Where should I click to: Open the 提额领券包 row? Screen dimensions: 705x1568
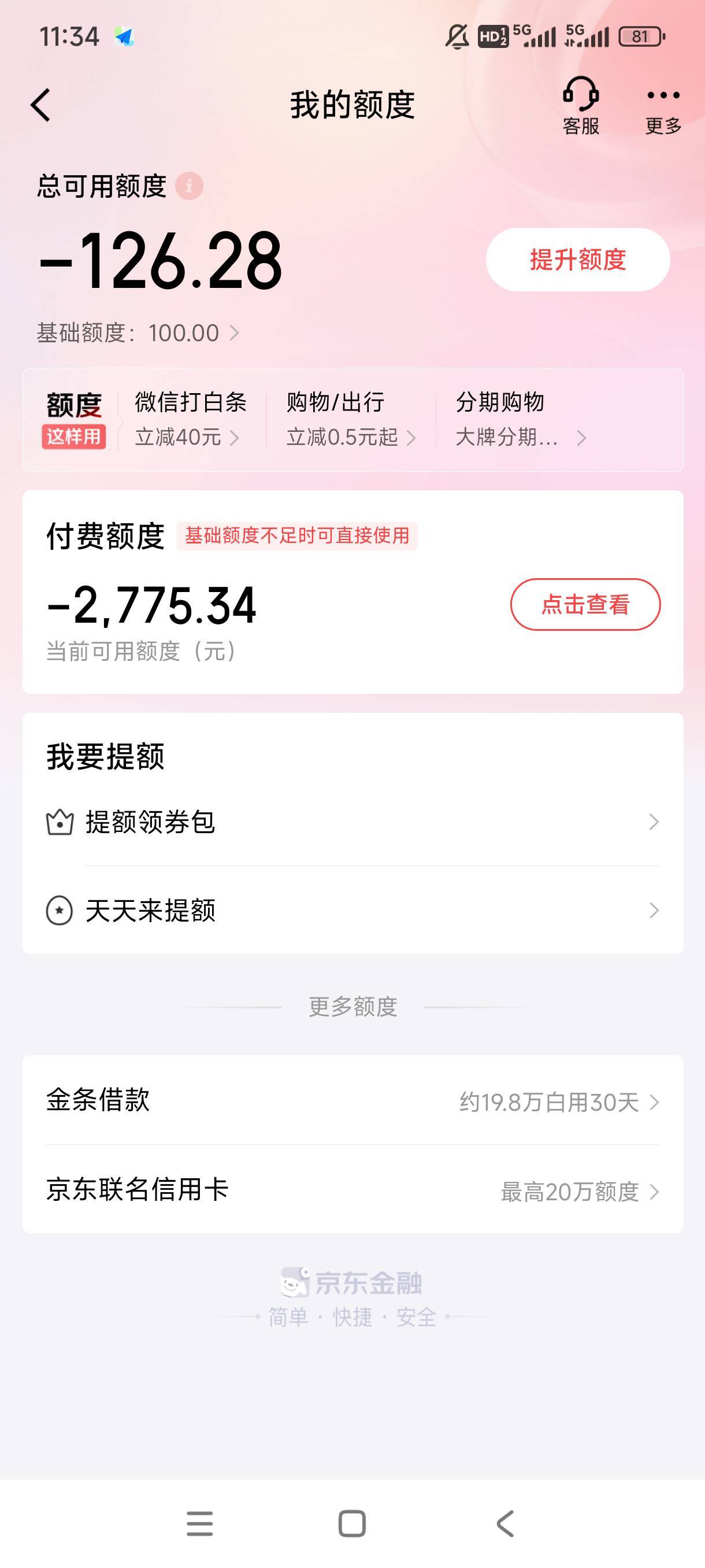354,822
